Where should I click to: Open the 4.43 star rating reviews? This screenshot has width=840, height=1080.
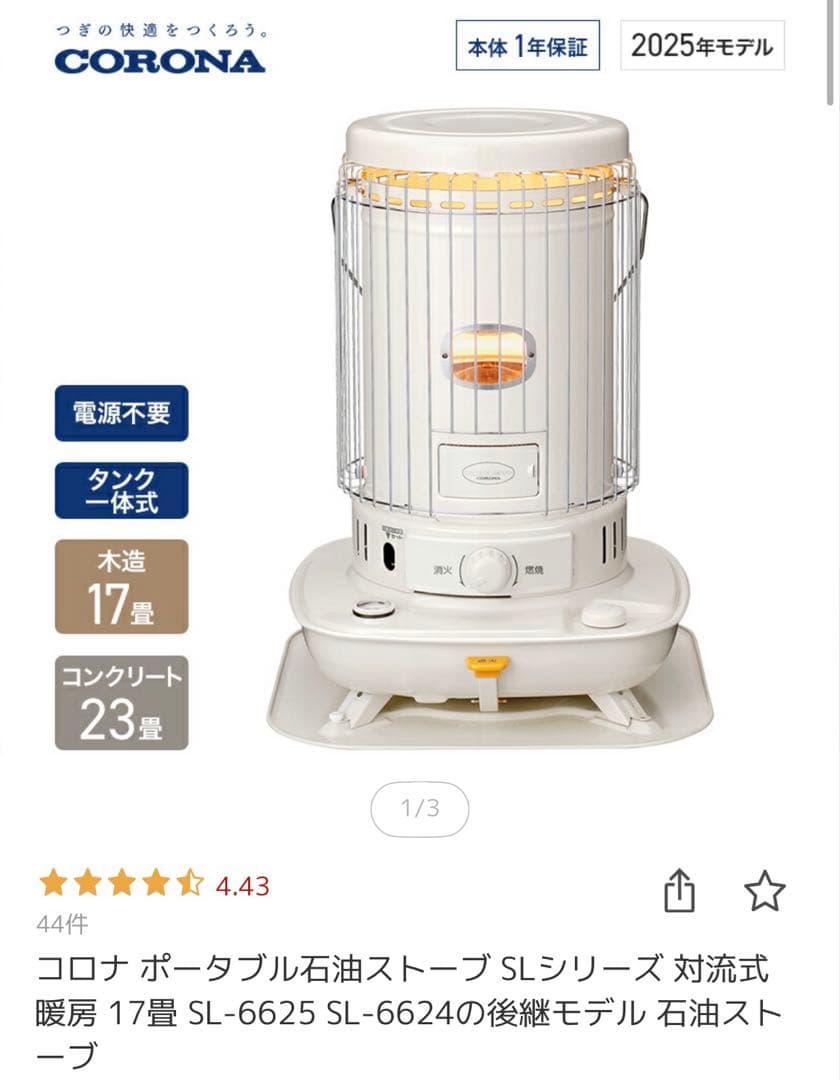point(155,885)
